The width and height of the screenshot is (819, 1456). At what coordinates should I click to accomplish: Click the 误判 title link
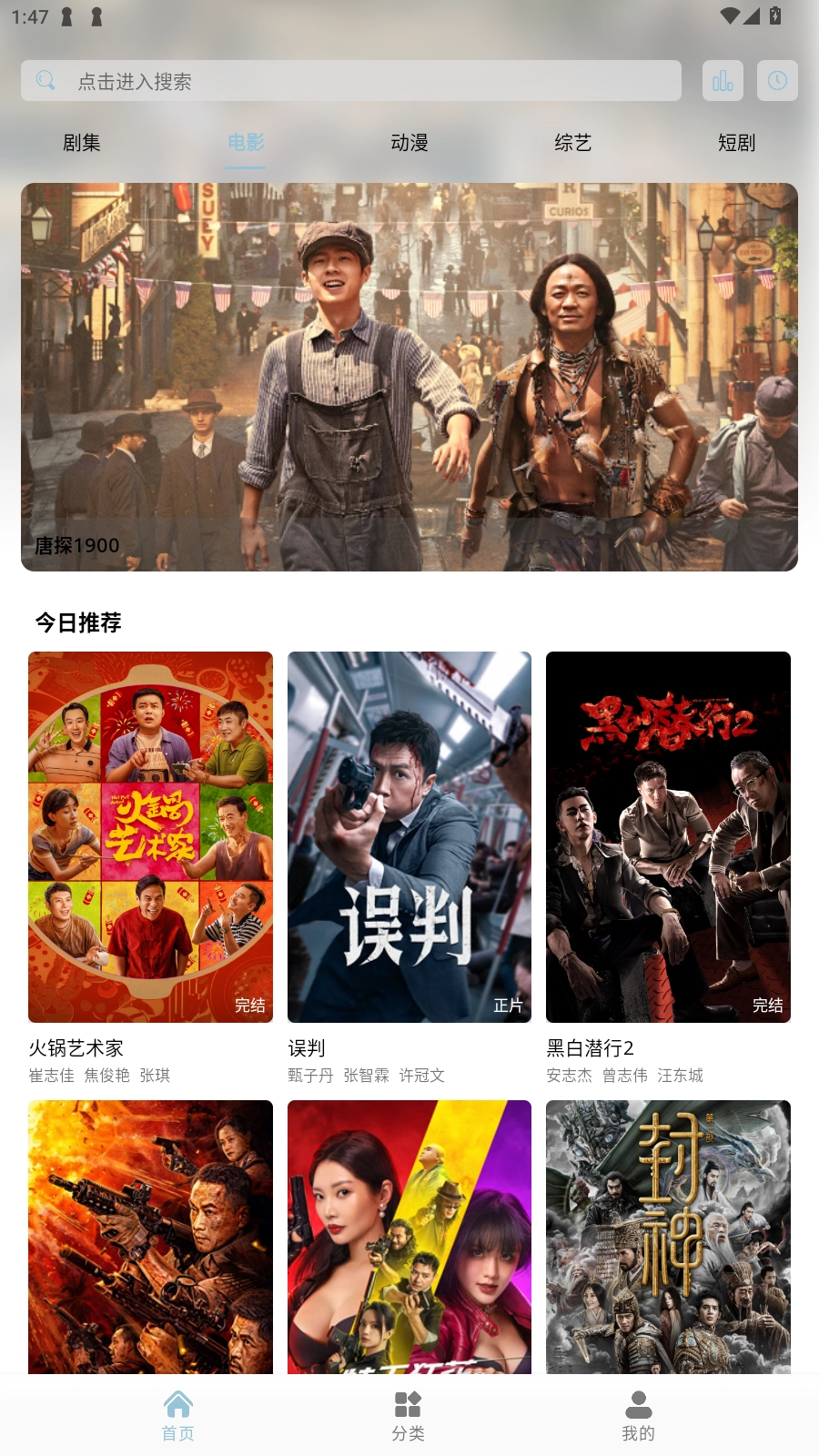click(x=306, y=1047)
